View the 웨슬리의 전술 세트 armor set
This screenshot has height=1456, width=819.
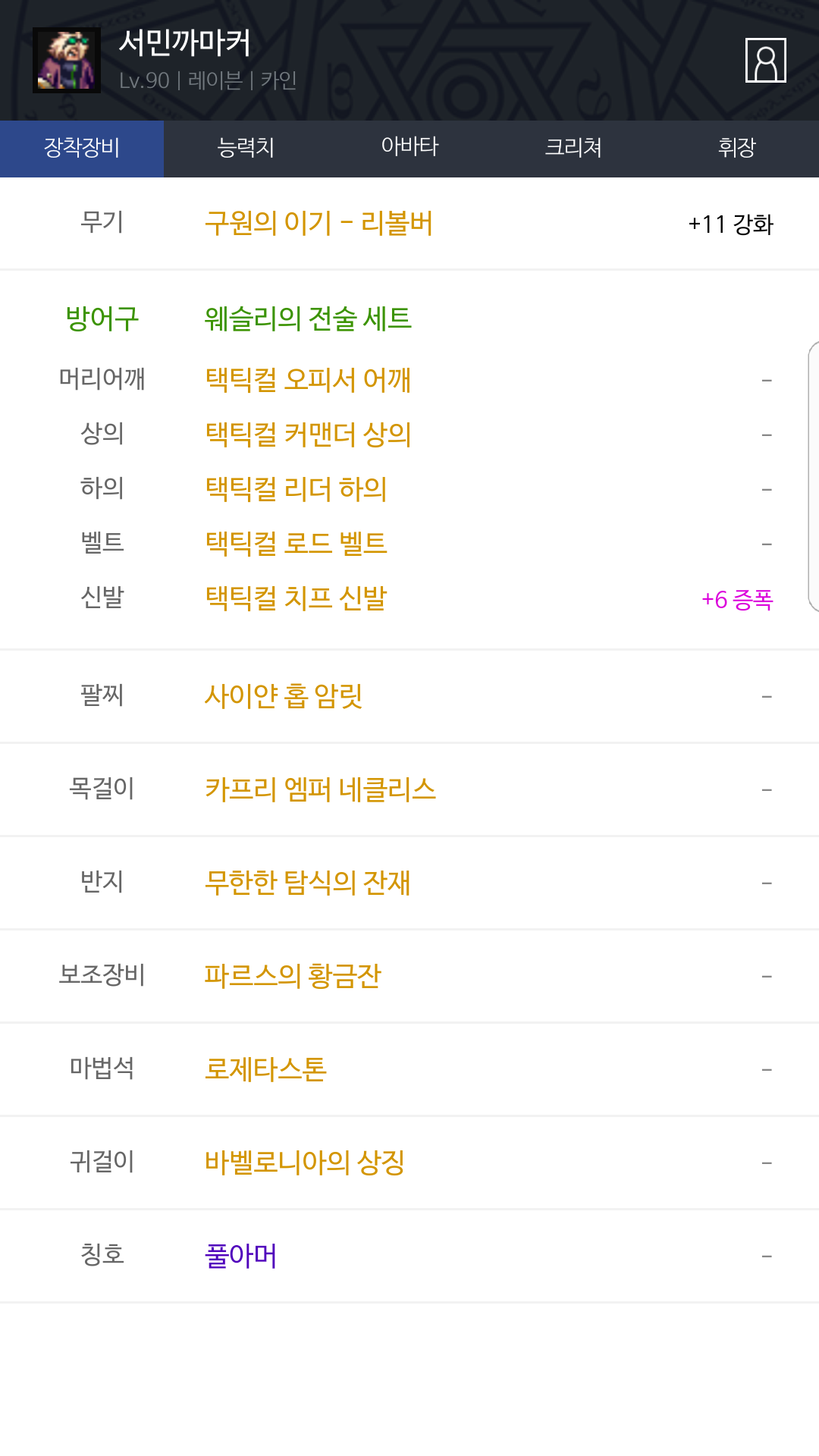[308, 318]
